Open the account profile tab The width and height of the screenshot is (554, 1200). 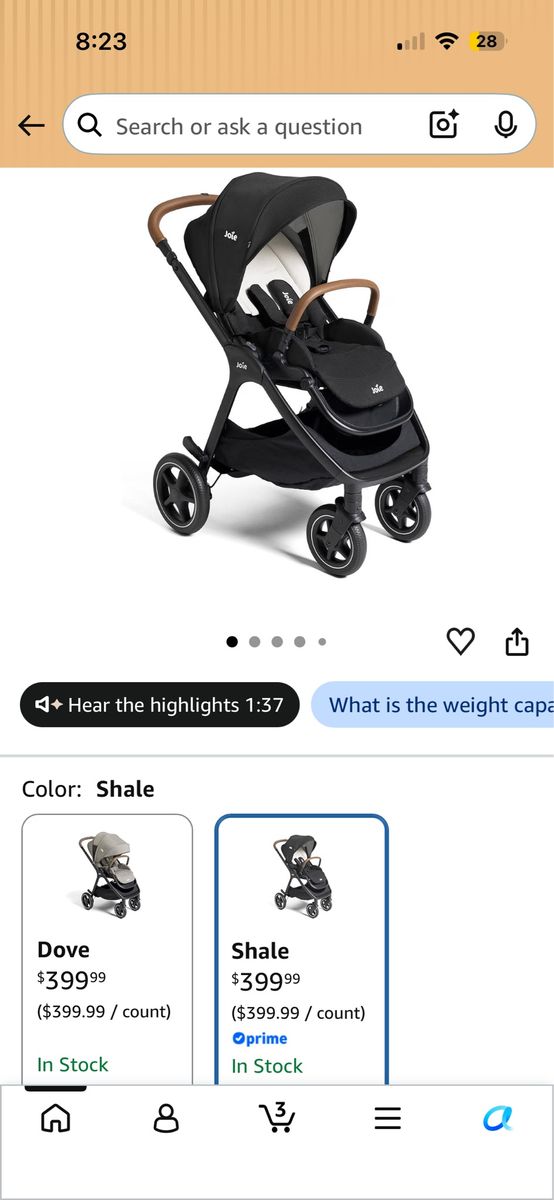[x=166, y=1118]
